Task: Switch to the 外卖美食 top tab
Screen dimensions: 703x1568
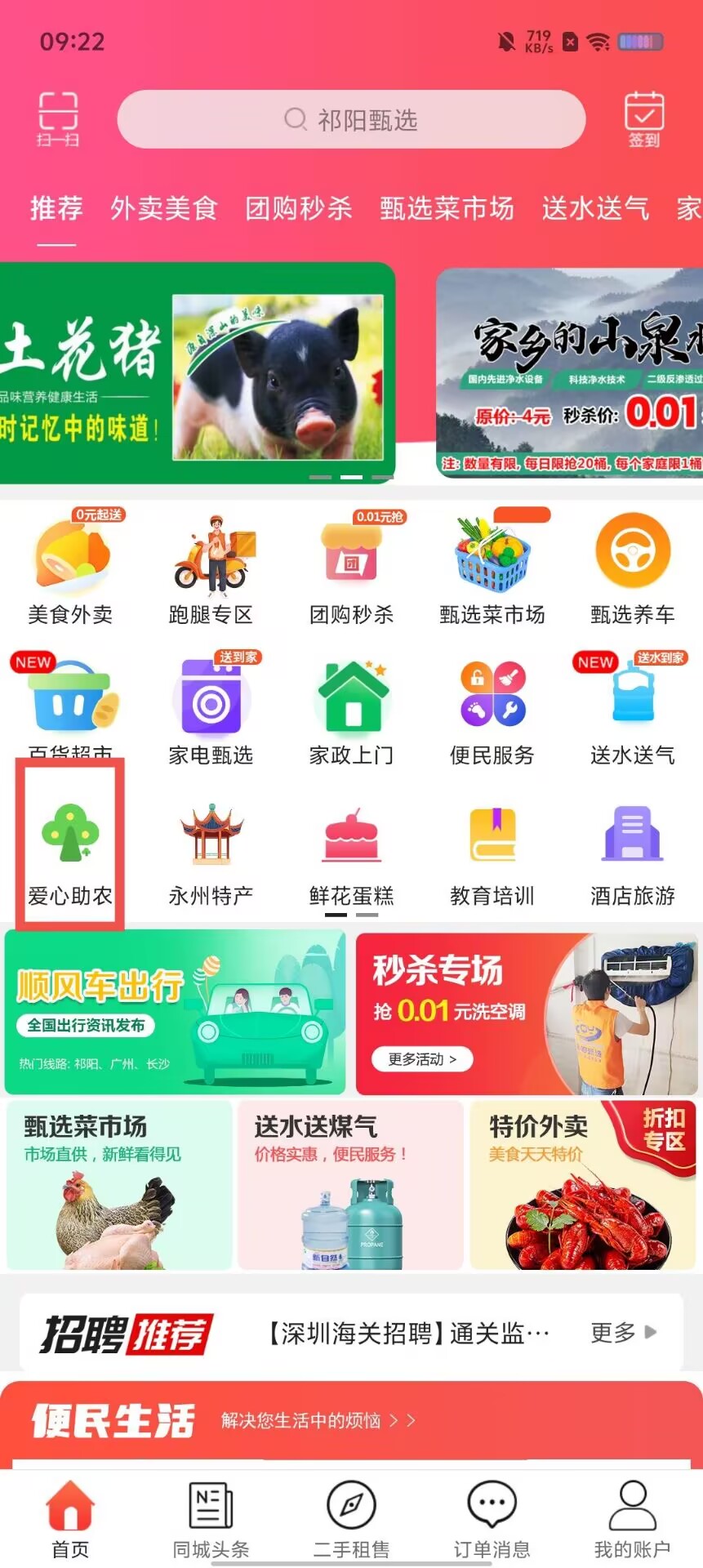Action: [x=164, y=209]
